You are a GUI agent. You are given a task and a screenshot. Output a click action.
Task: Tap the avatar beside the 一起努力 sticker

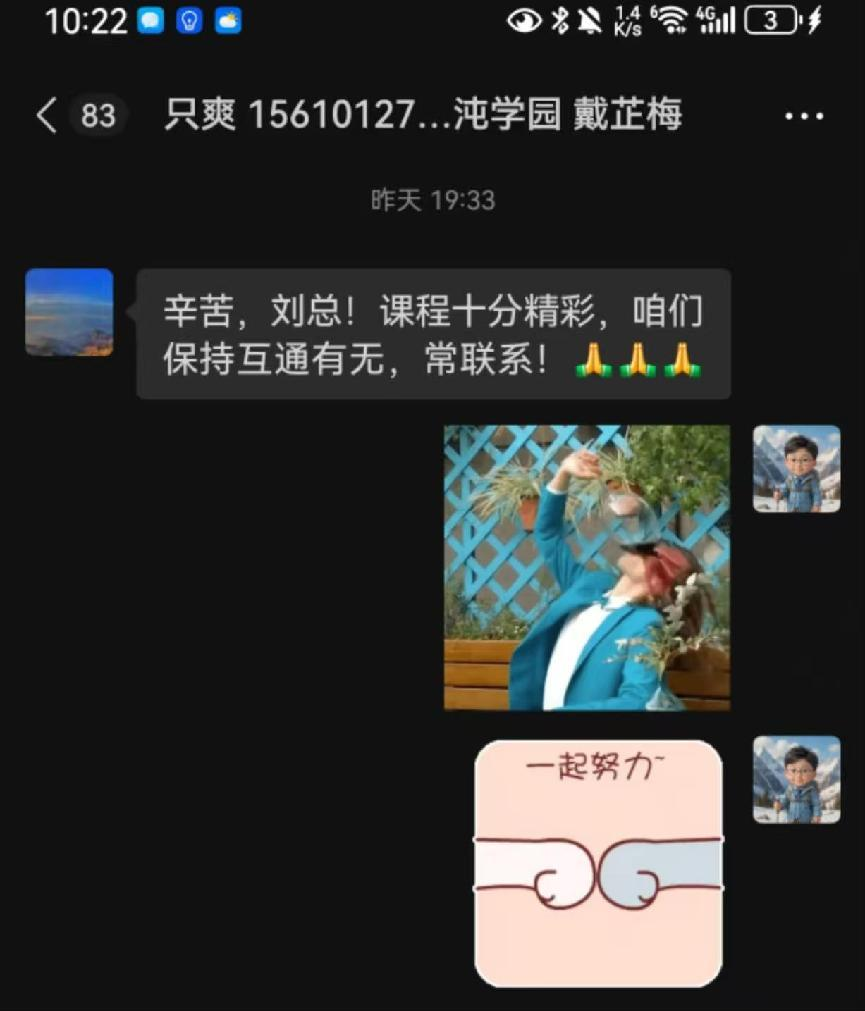pyautogui.click(x=796, y=780)
